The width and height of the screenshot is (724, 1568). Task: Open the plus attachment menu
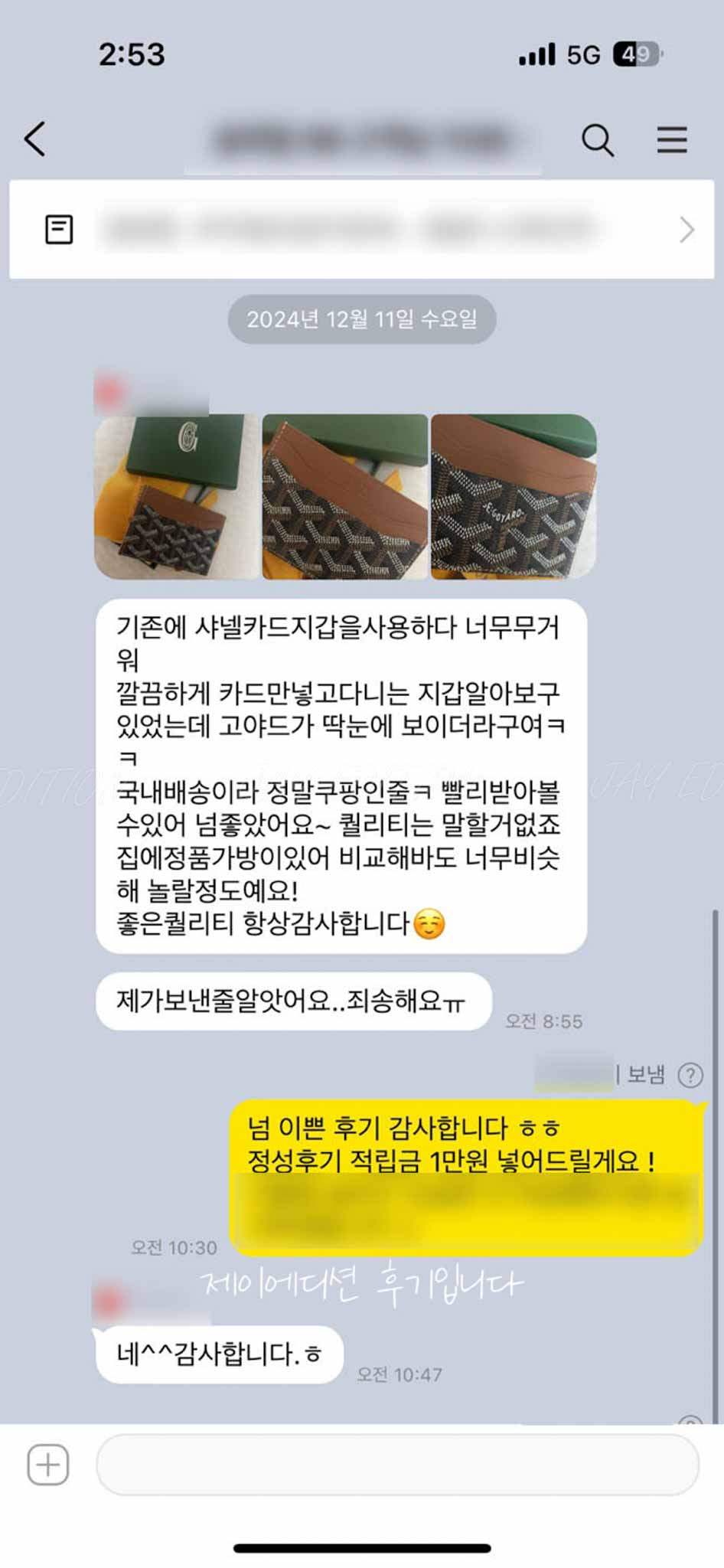[x=48, y=1465]
